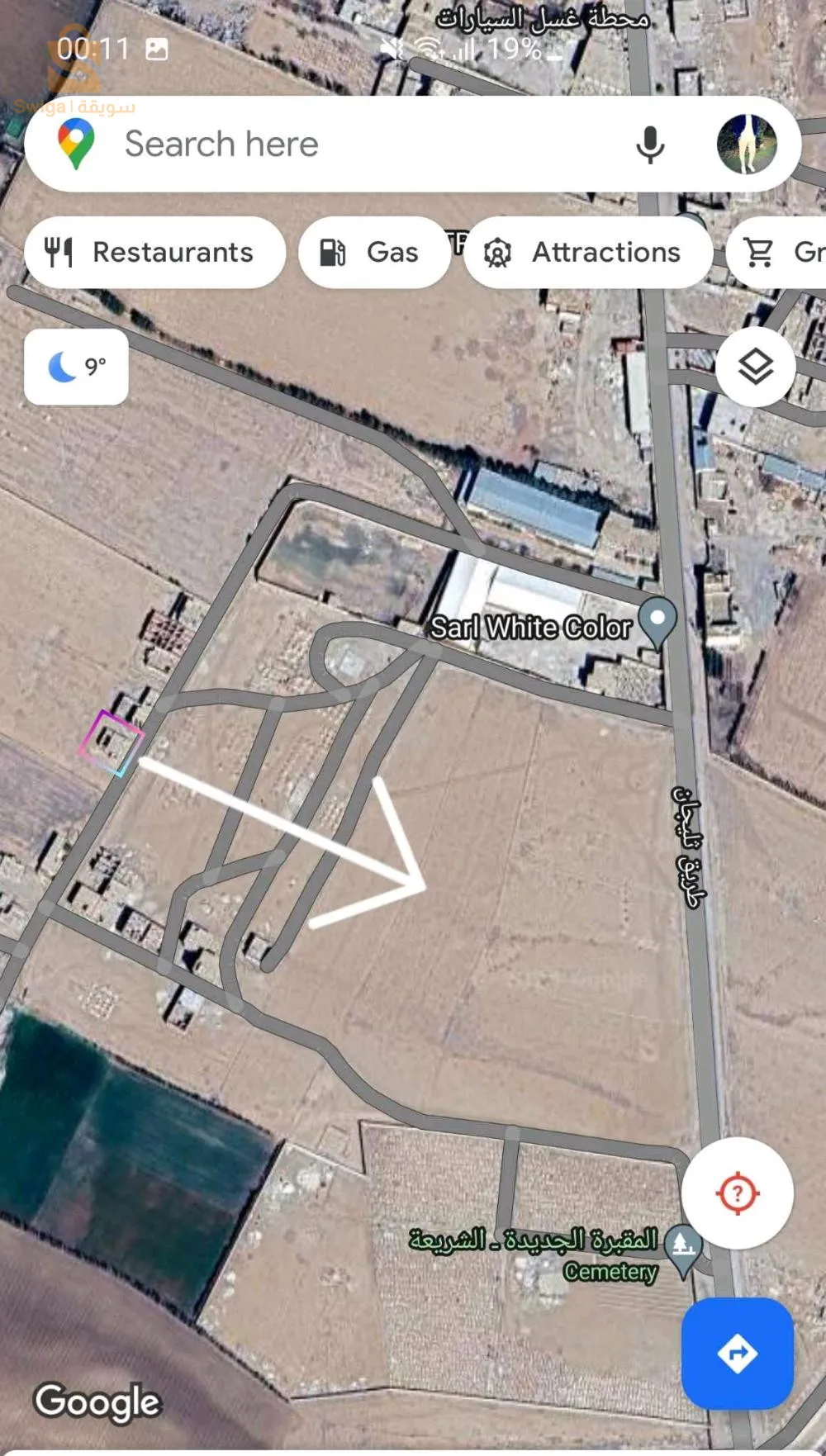826x1456 pixels.
Task: Open the Cemetery place marker
Action: click(682, 1248)
